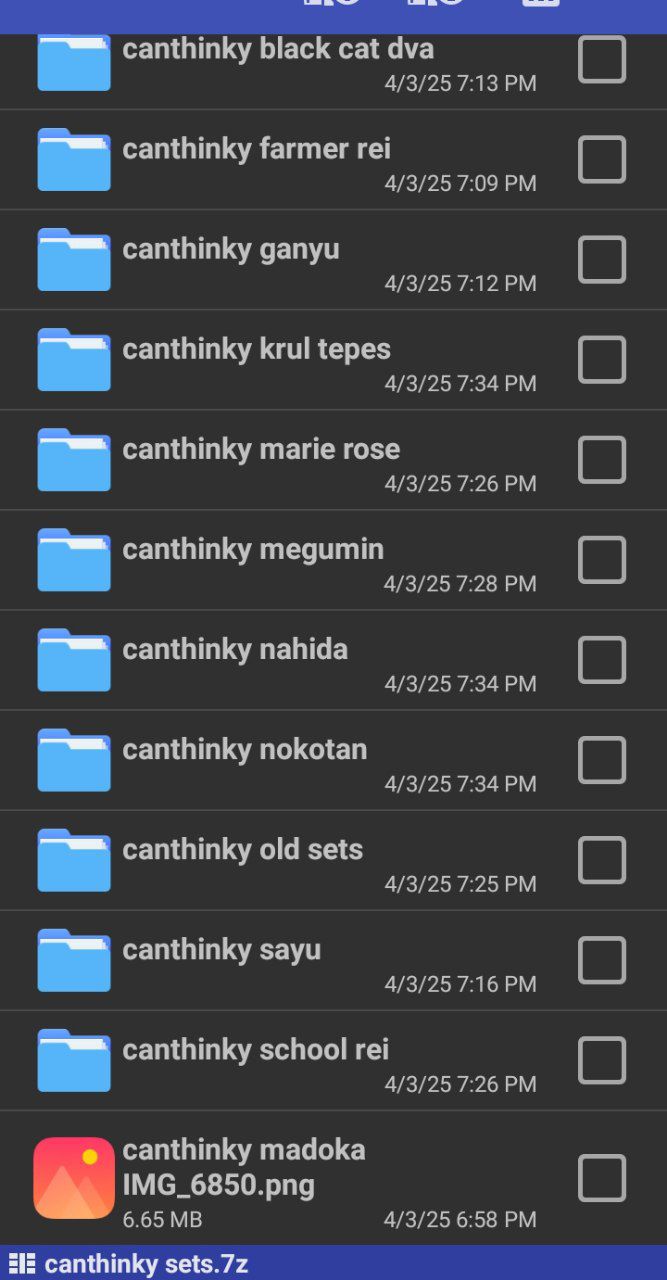
Task: Tap the canthinky sets.7z path bar
Action: coord(146,1264)
